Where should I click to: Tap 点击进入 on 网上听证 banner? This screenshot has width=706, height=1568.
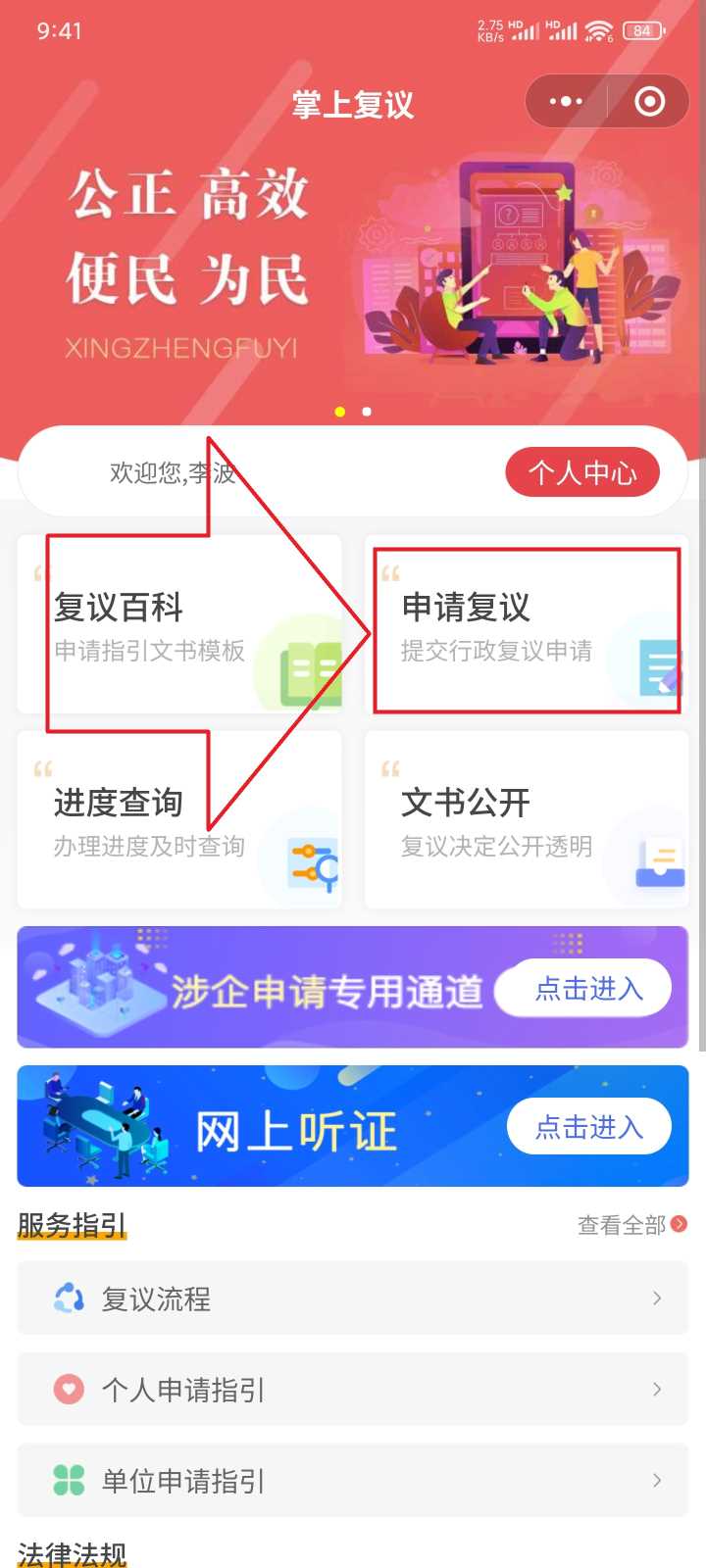click(588, 1127)
